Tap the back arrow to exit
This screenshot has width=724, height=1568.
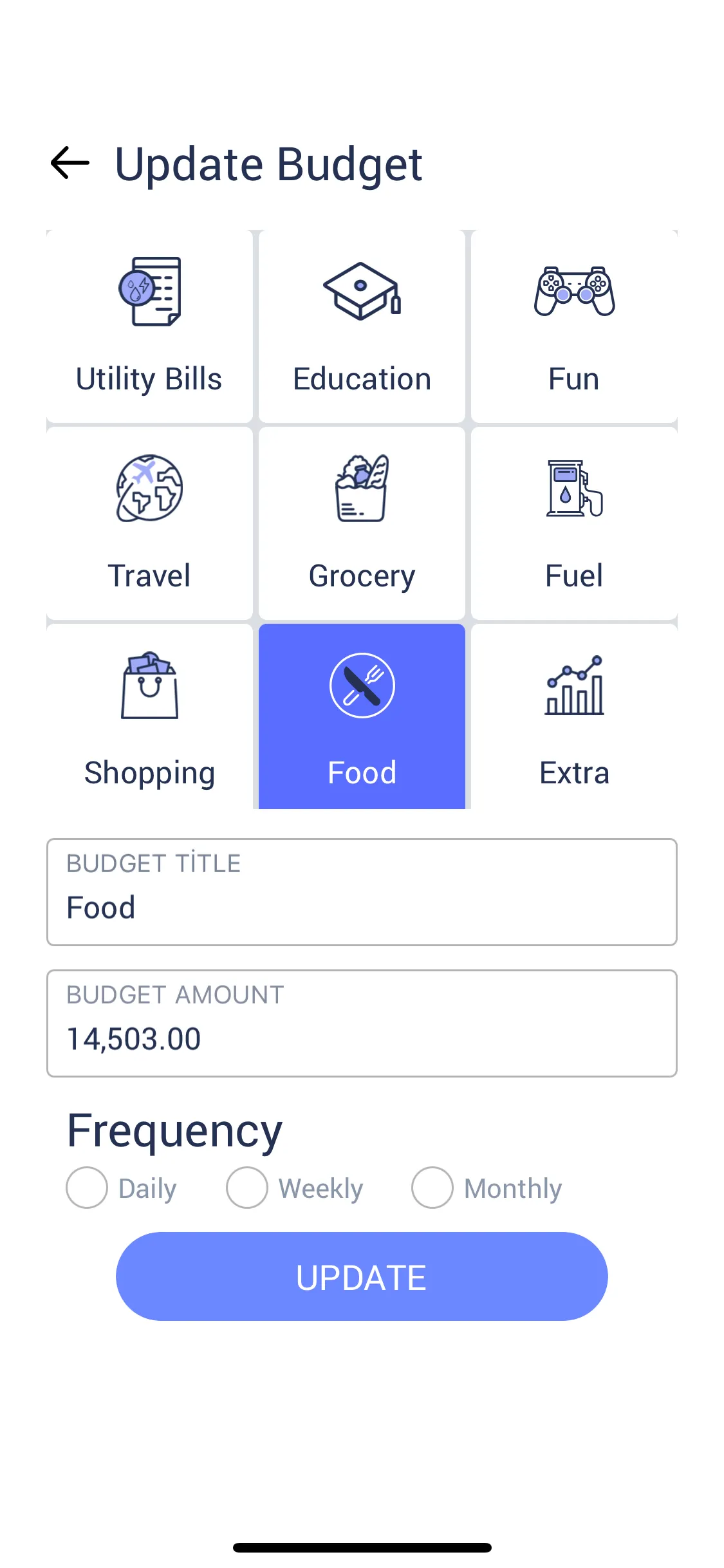point(68,163)
